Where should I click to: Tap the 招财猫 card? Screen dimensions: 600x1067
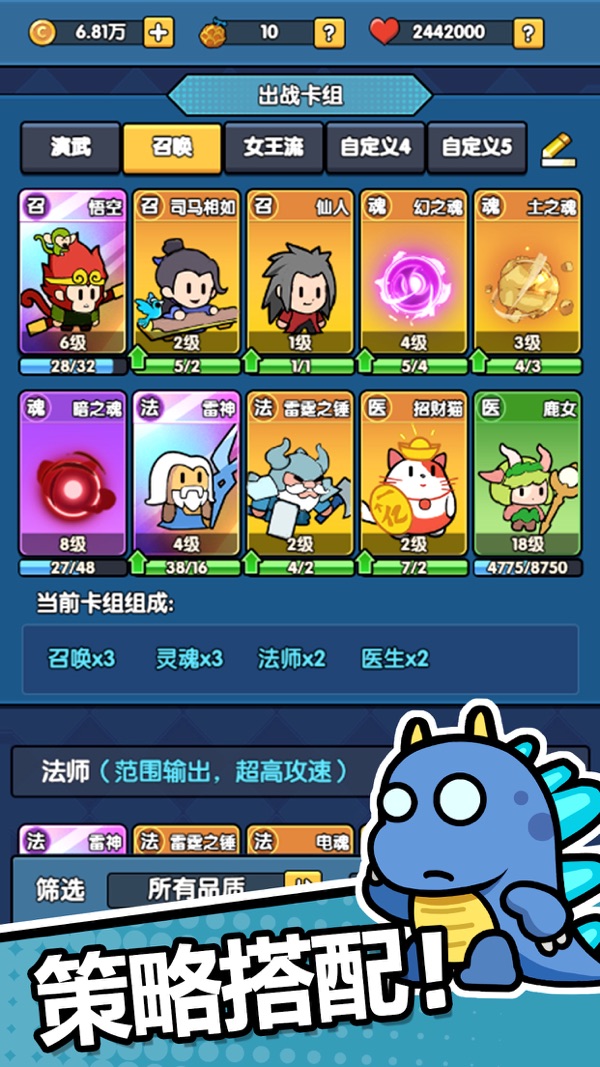[x=414, y=474]
